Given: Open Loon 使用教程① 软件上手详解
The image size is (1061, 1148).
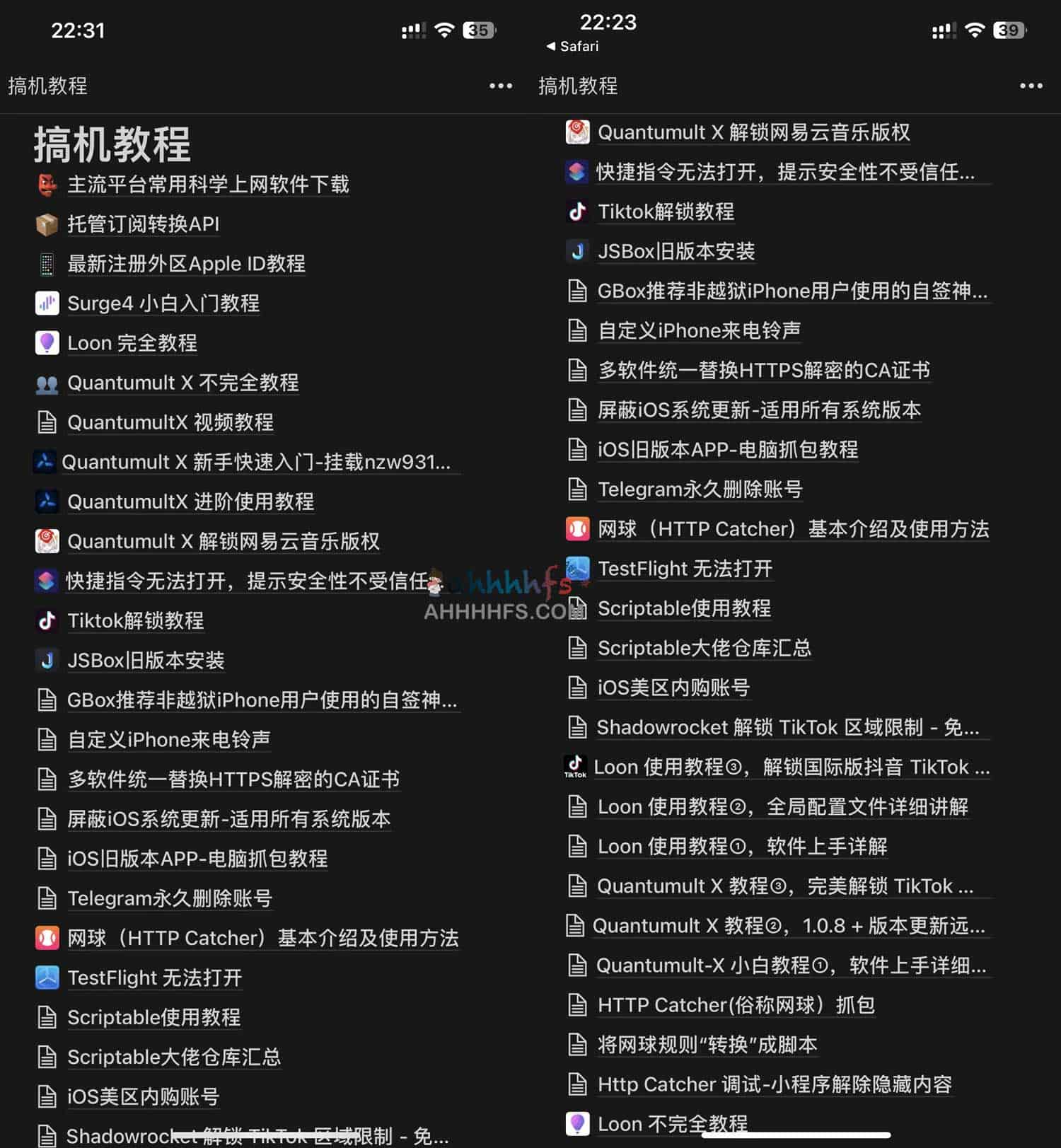Looking at the screenshot, I should pyautogui.click(x=742, y=847).
